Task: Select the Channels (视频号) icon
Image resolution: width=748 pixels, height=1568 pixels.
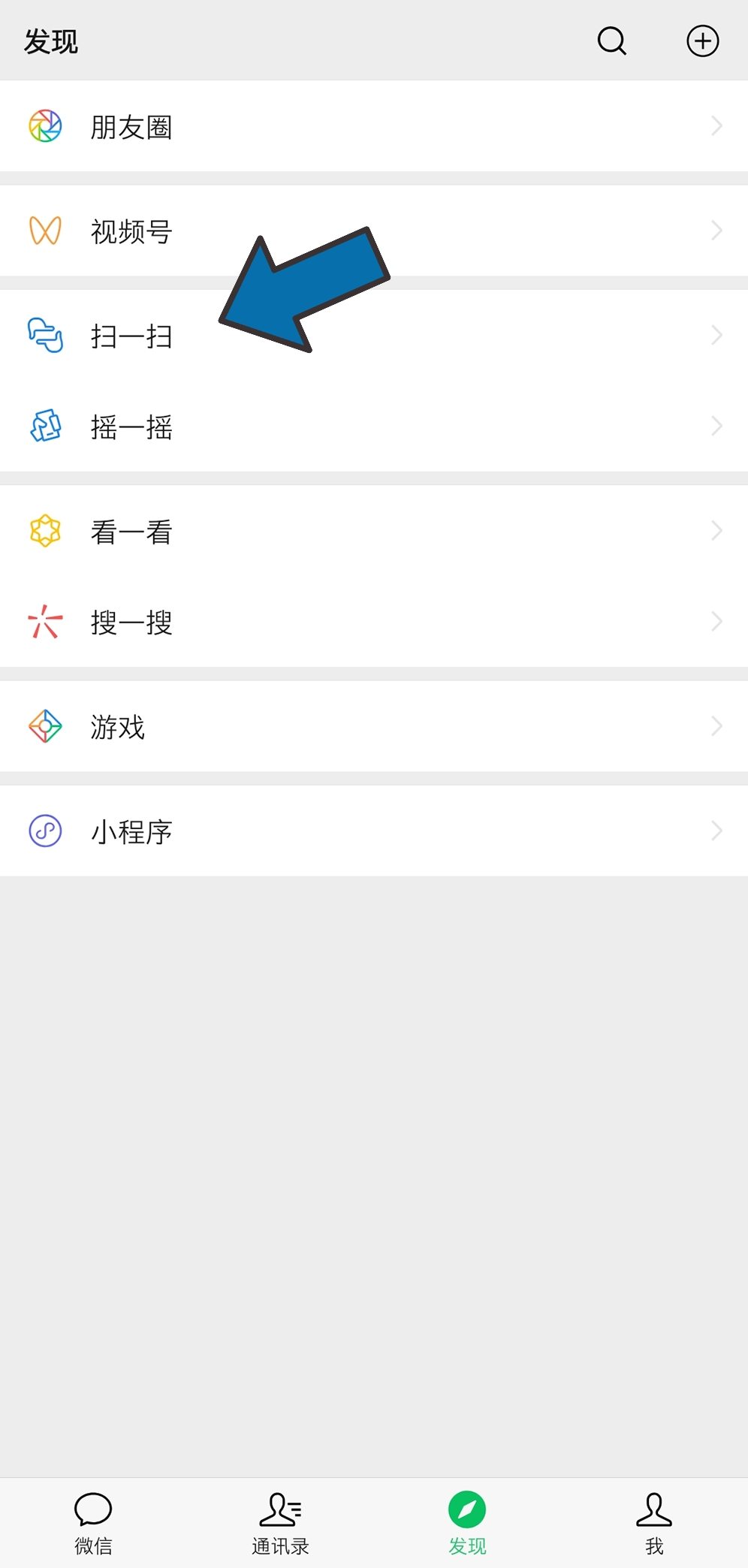Action: [x=44, y=231]
